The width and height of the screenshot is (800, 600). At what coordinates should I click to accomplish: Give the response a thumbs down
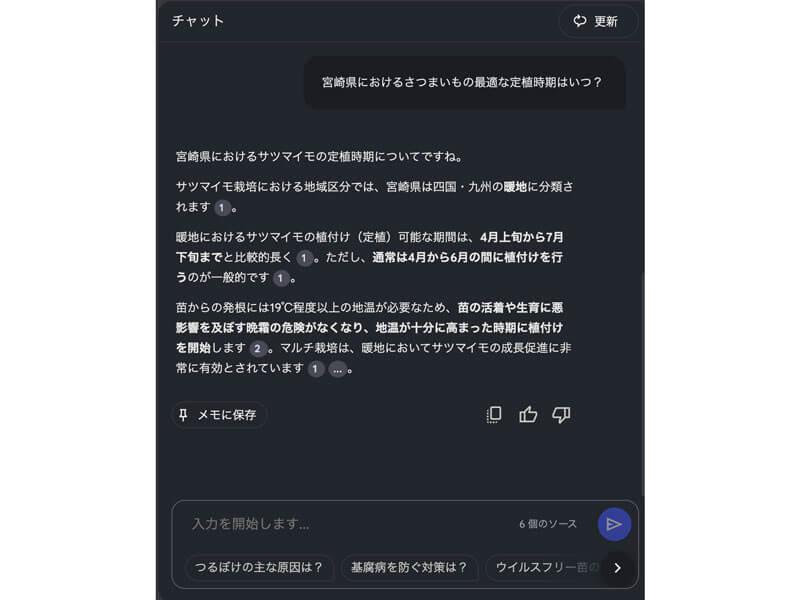coord(561,414)
